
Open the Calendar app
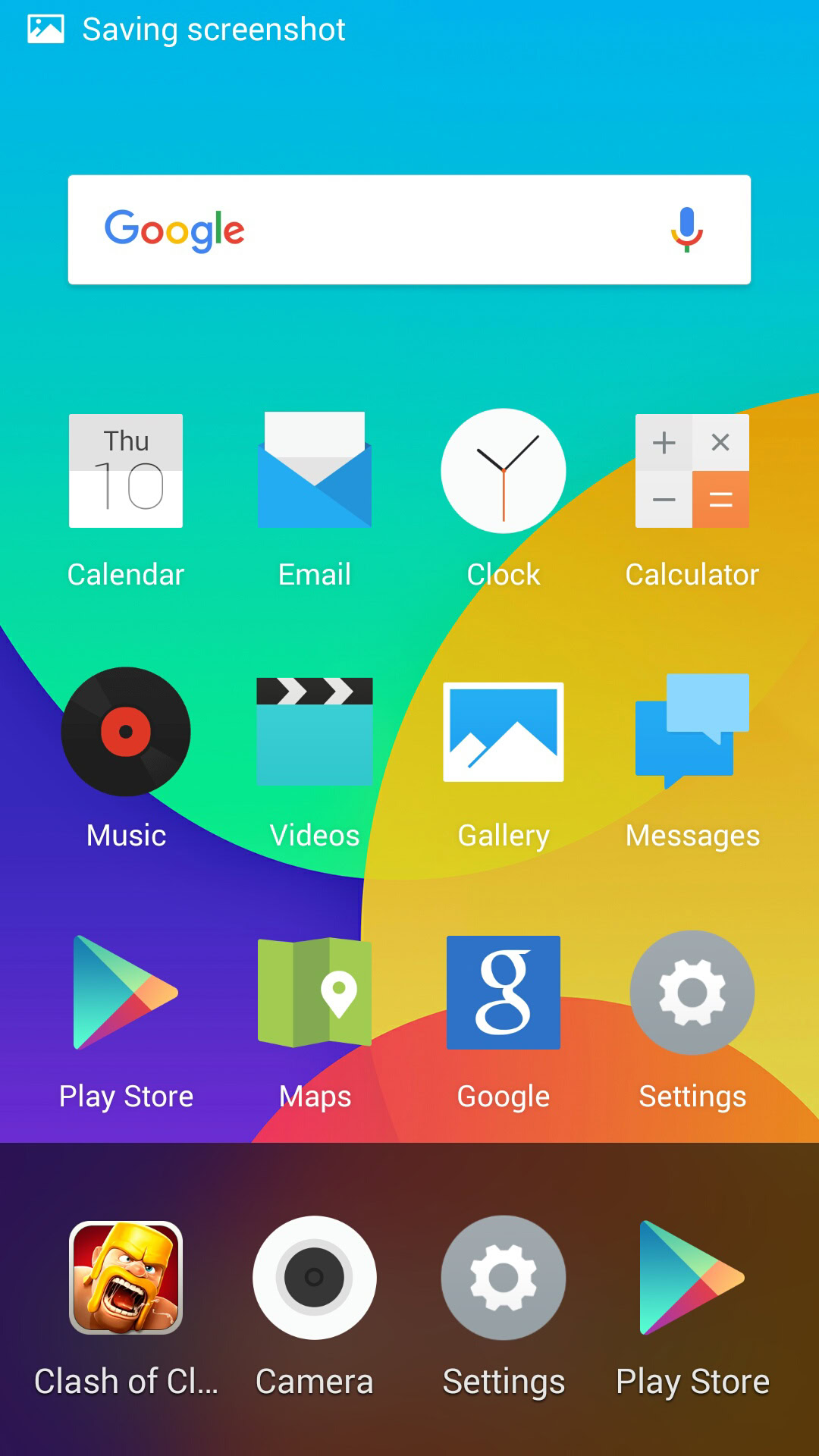(126, 471)
